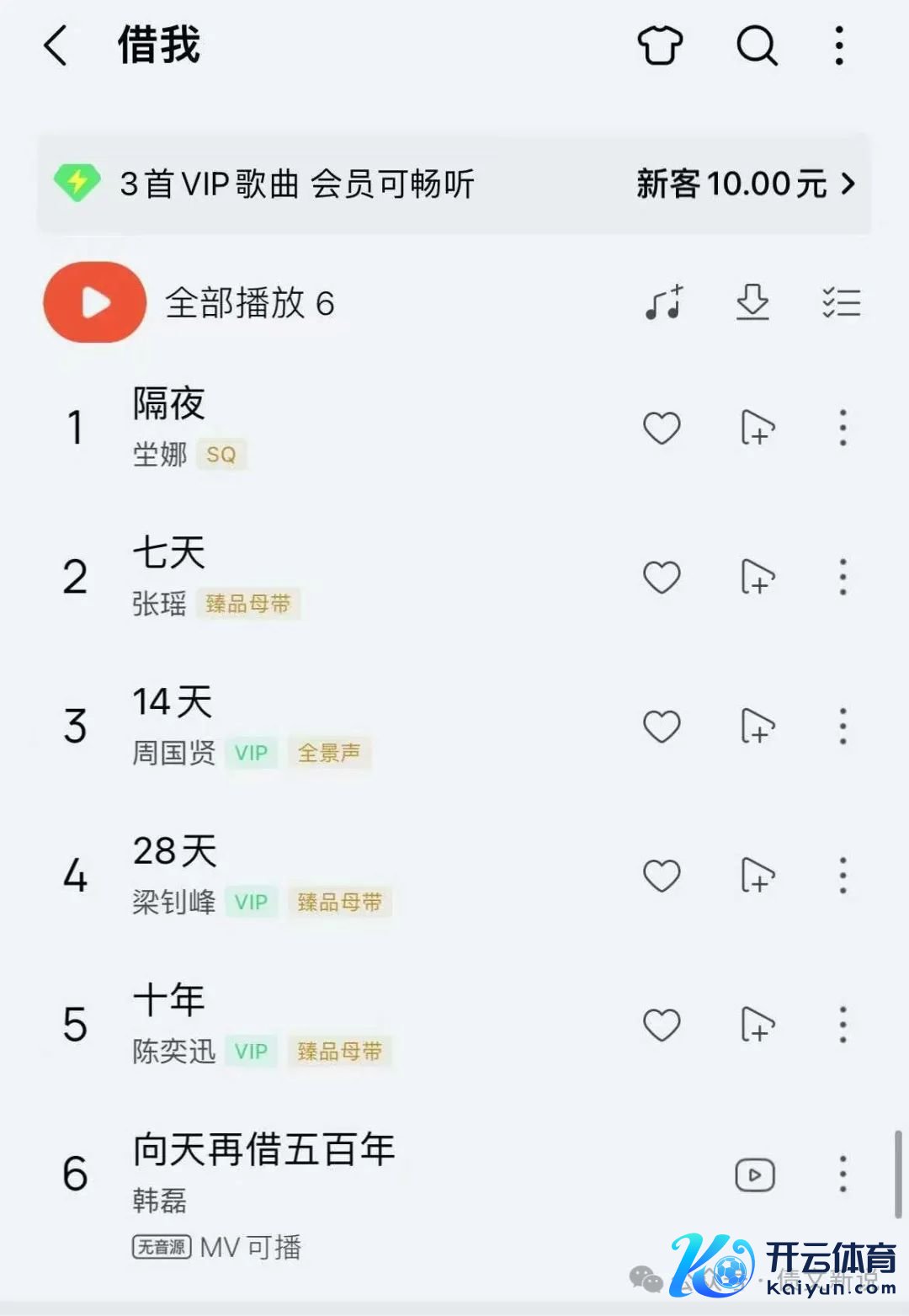Add 14天 to play next
Image resolution: width=909 pixels, height=1316 pixels.
tap(757, 727)
